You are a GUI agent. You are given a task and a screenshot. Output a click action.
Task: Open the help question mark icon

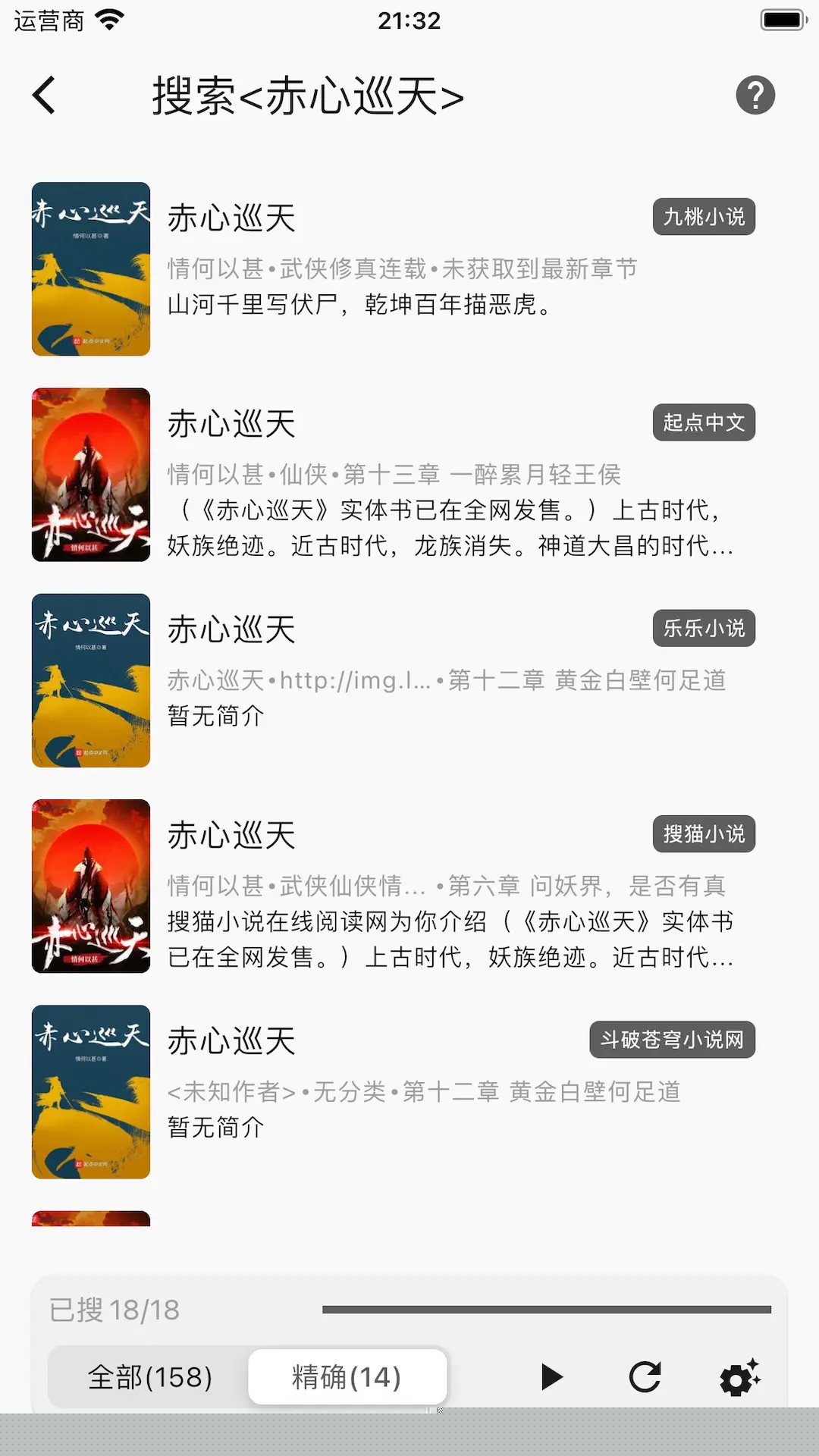coord(755,96)
